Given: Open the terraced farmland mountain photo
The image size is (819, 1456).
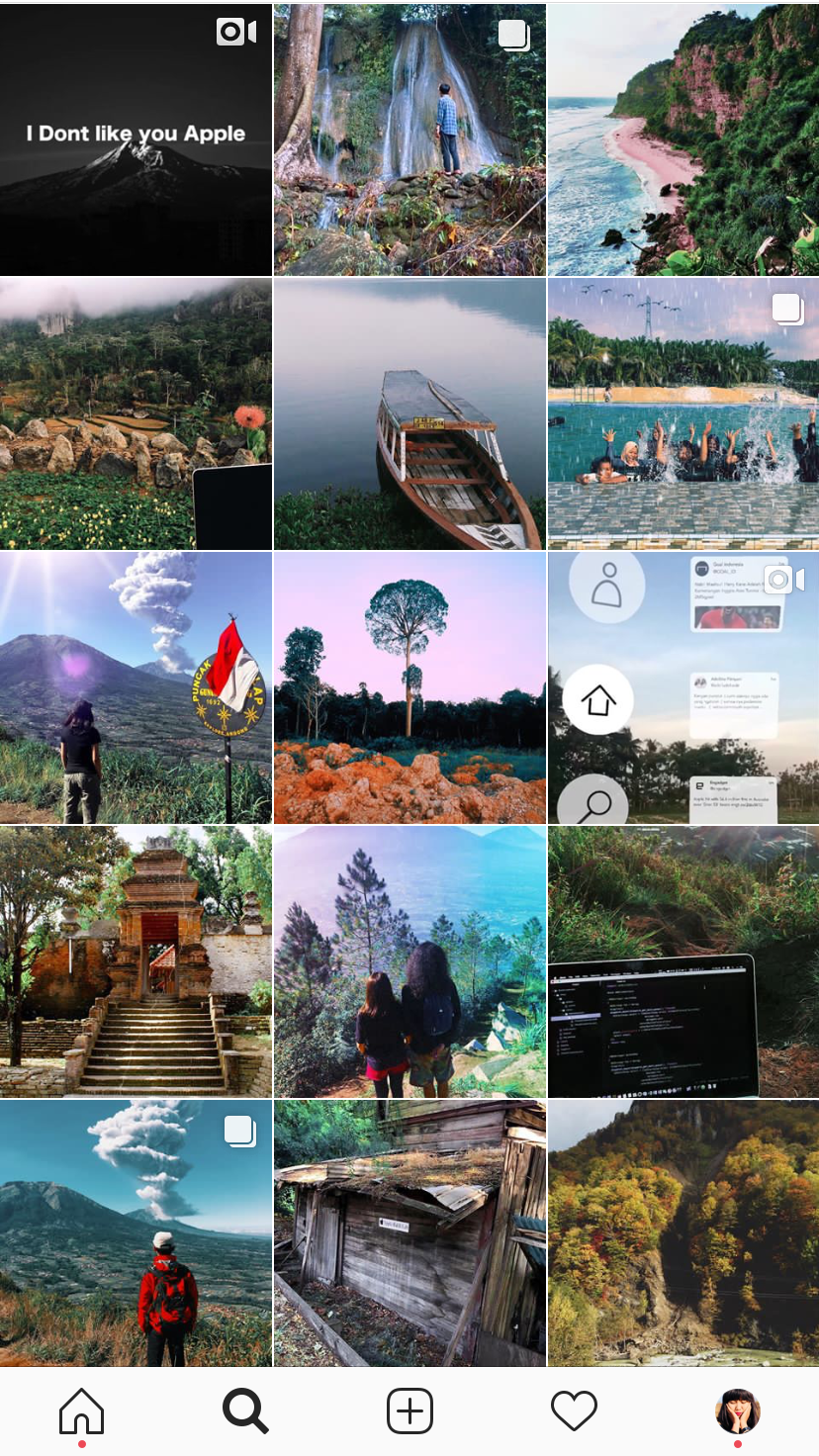Looking at the screenshot, I should click(x=136, y=413).
